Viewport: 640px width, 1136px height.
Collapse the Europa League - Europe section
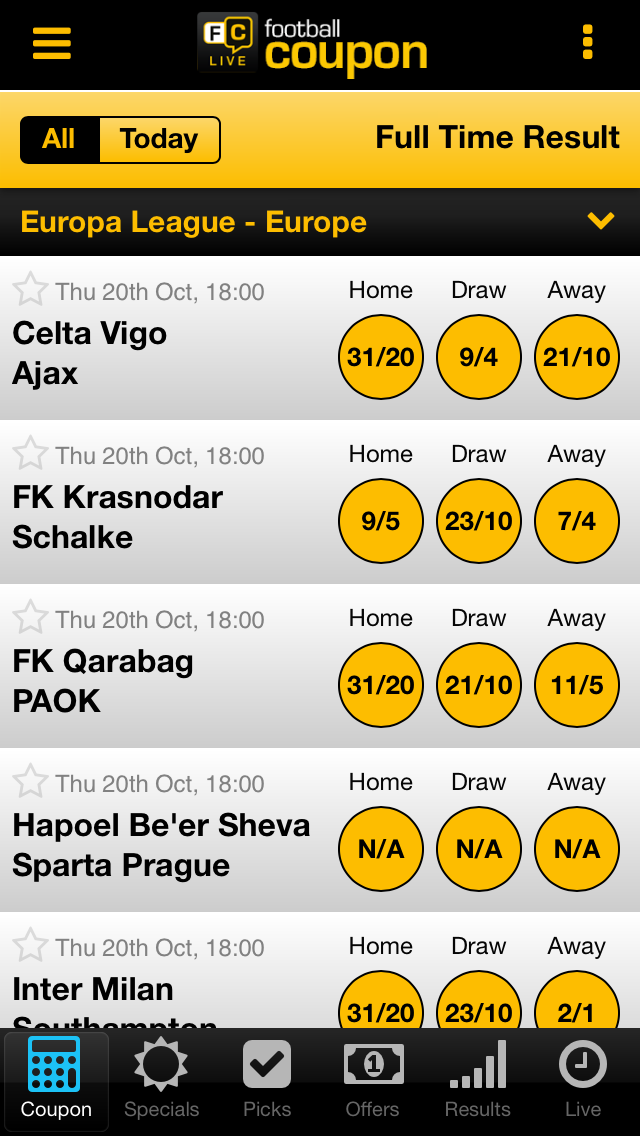pos(601,220)
